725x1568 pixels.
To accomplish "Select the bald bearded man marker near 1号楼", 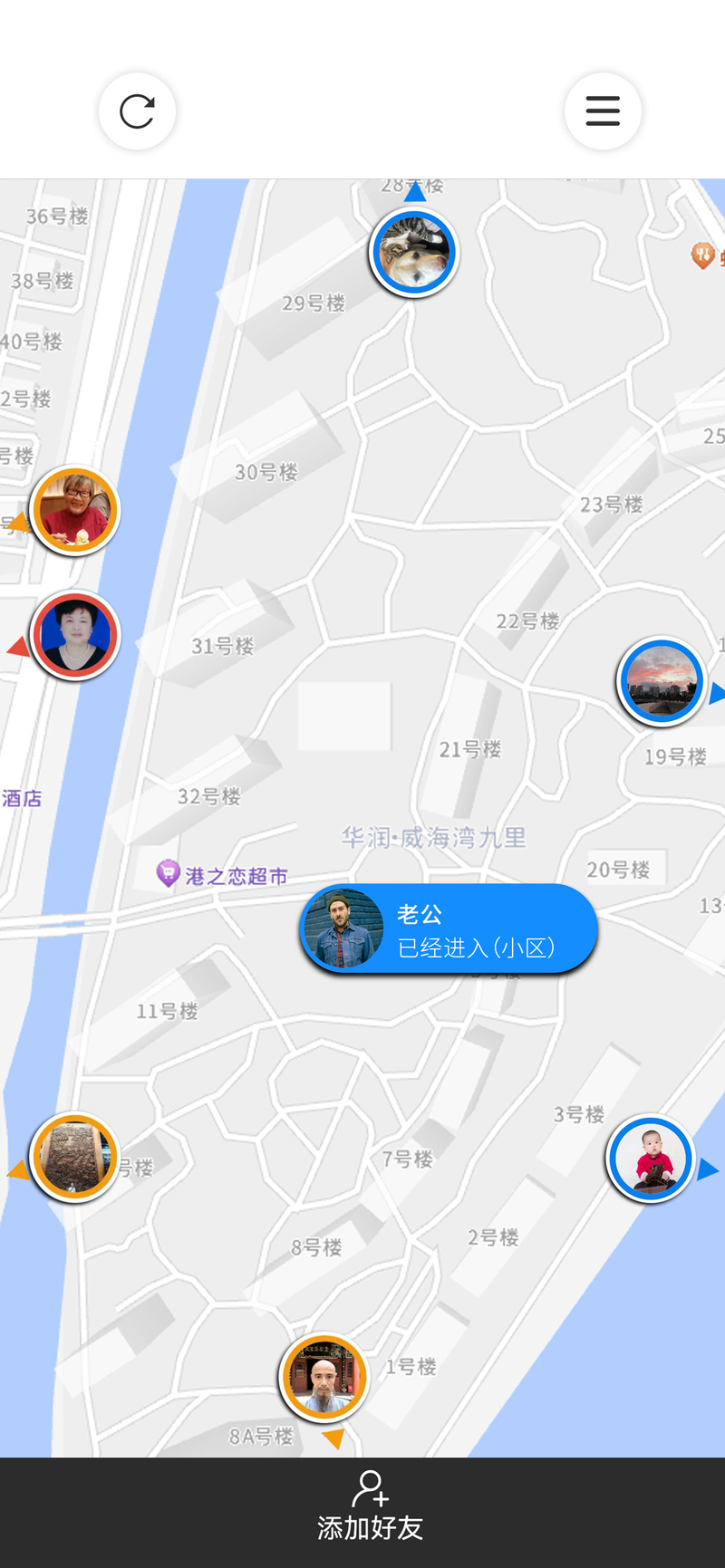I will pos(324,1378).
